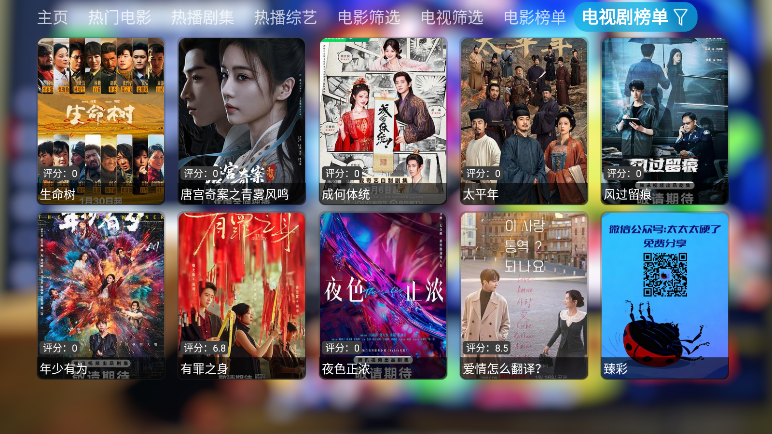The image size is (772, 434).
Task: Select the 热播综艺 tab
Action: pyautogui.click(x=285, y=17)
